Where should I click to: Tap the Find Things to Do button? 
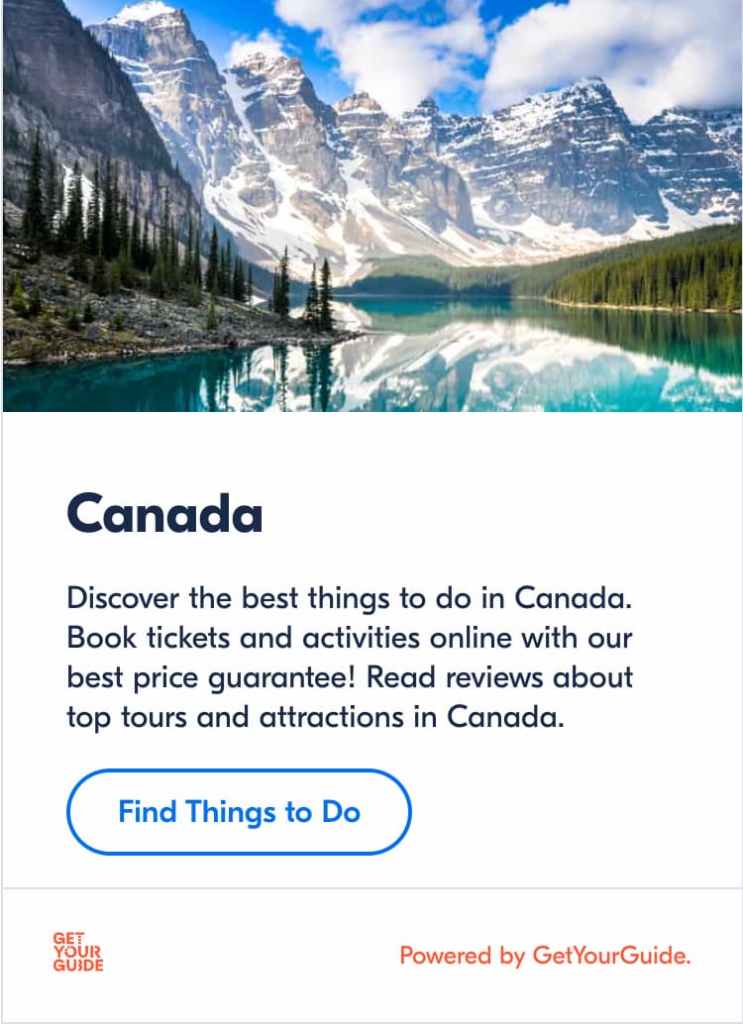[x=239, y=812]
